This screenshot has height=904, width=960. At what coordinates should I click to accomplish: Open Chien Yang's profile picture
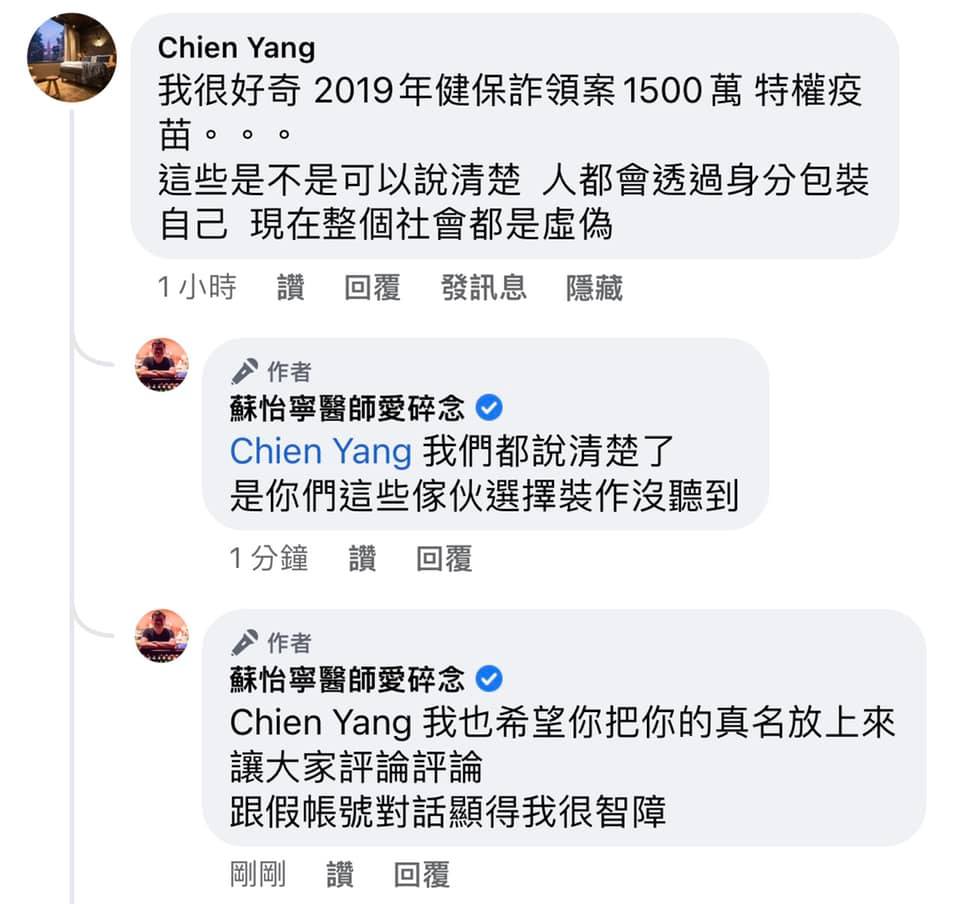(71, 58)
